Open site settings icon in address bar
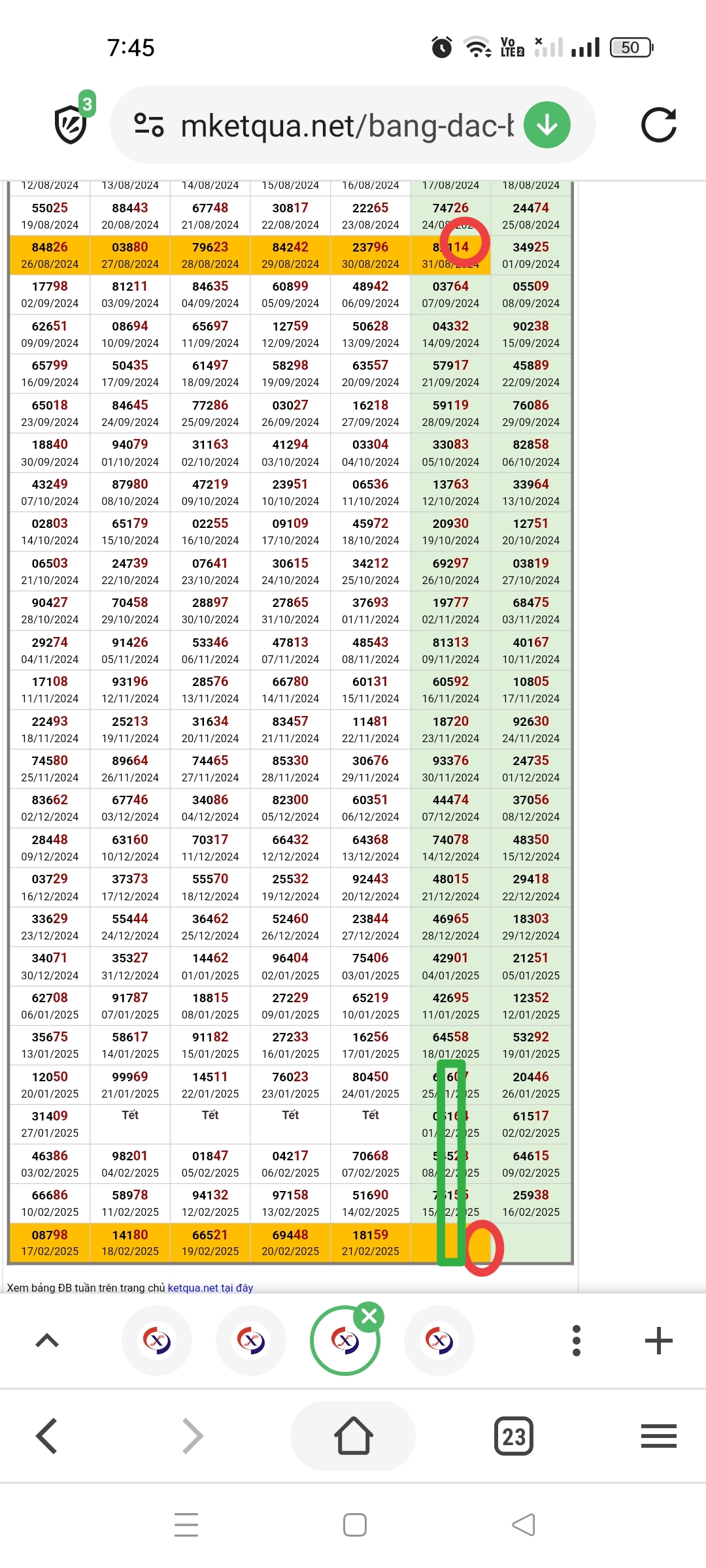The width and height of the screenshot is (706, 1568). click(x=148, y=125)
